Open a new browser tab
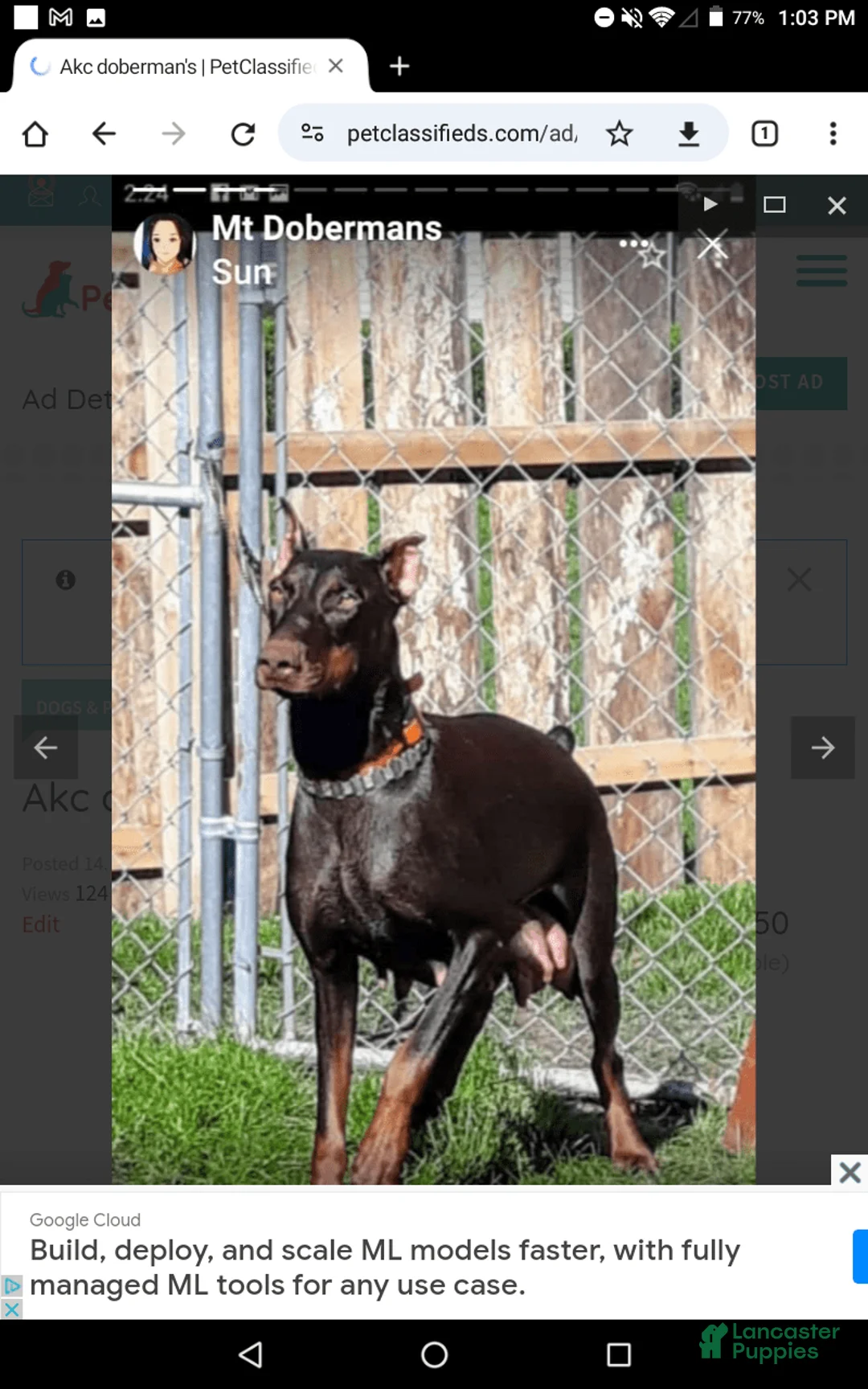 click(399, 66)
